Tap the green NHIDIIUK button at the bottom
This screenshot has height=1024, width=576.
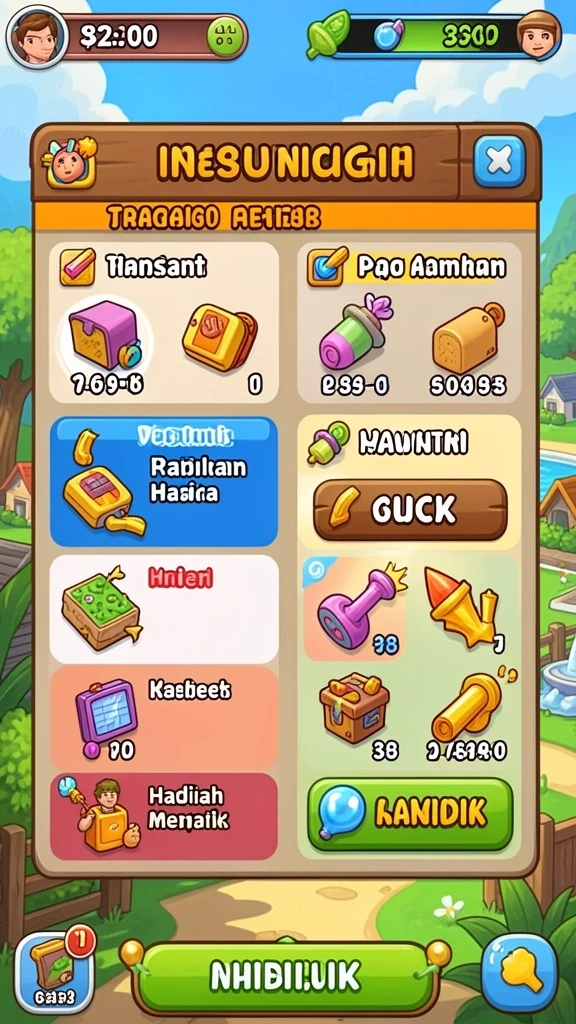point(285,976)
